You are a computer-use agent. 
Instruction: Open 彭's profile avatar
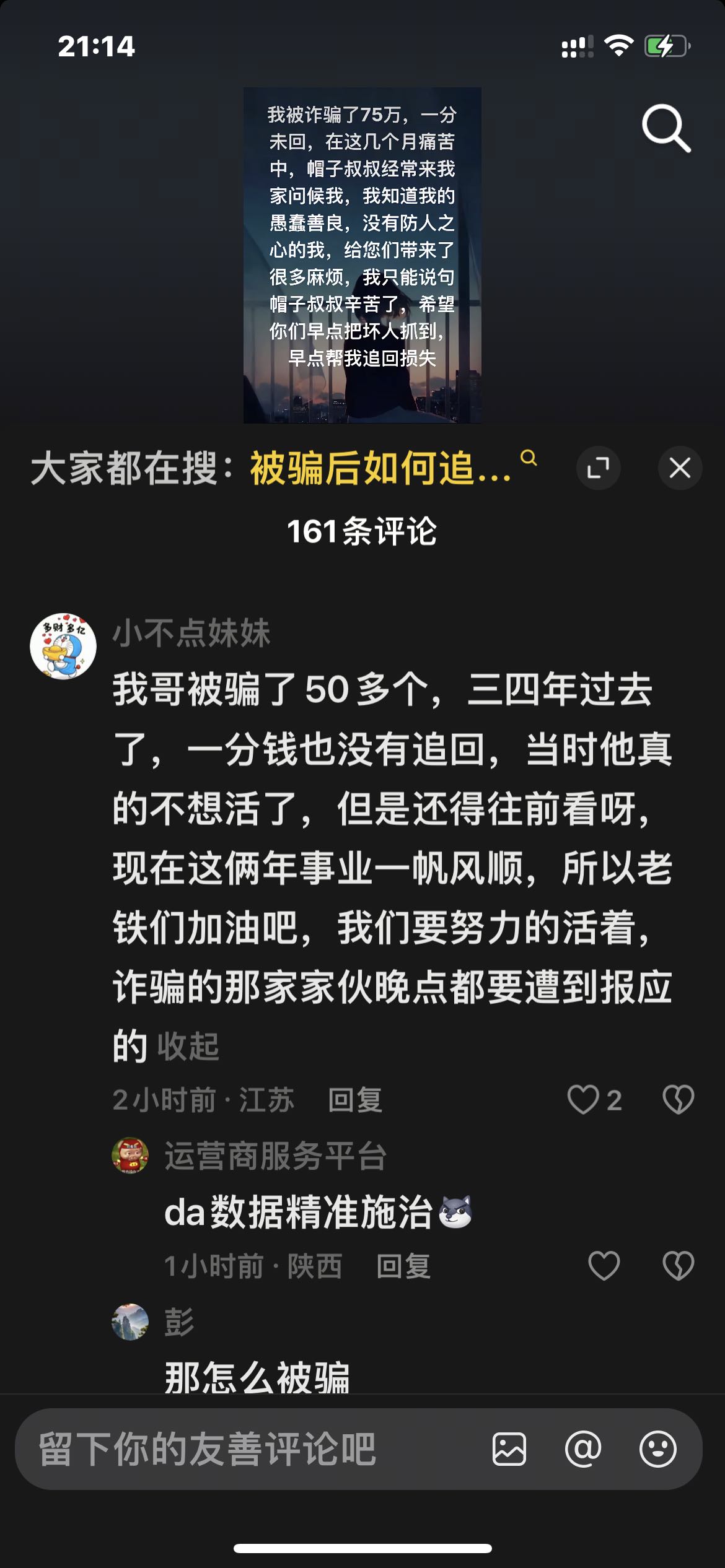coord(130,1322)
